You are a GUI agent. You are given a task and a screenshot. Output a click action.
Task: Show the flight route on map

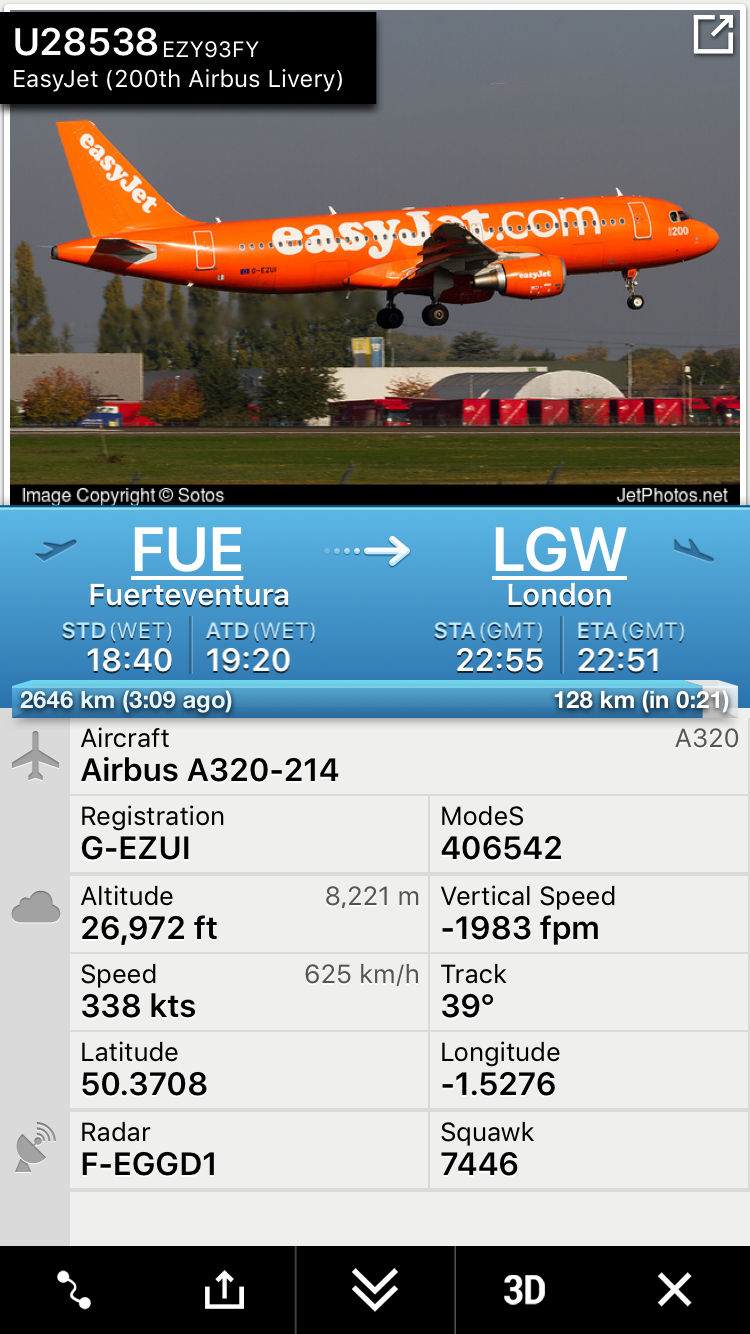click(x=74, y=1290)
